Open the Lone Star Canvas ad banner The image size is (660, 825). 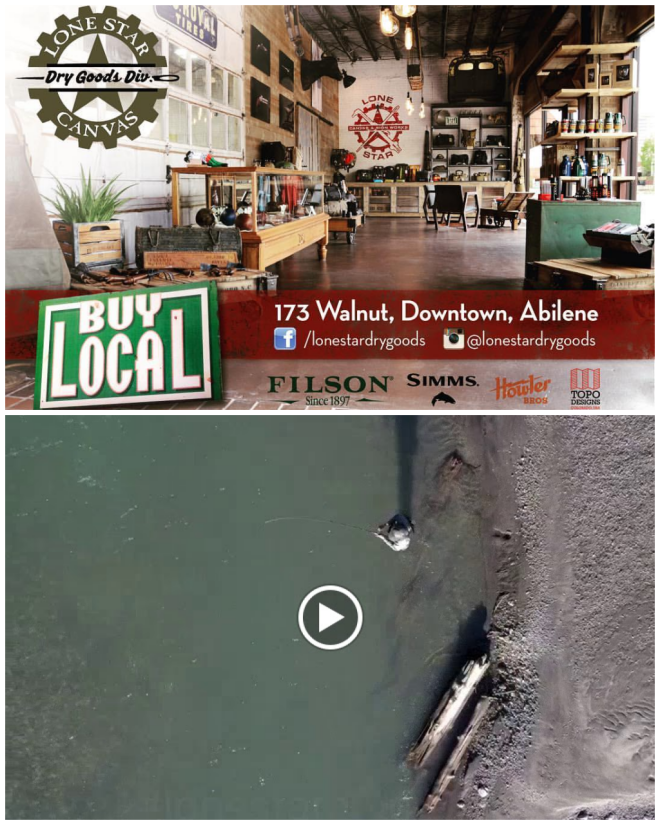tap(330, 205)
